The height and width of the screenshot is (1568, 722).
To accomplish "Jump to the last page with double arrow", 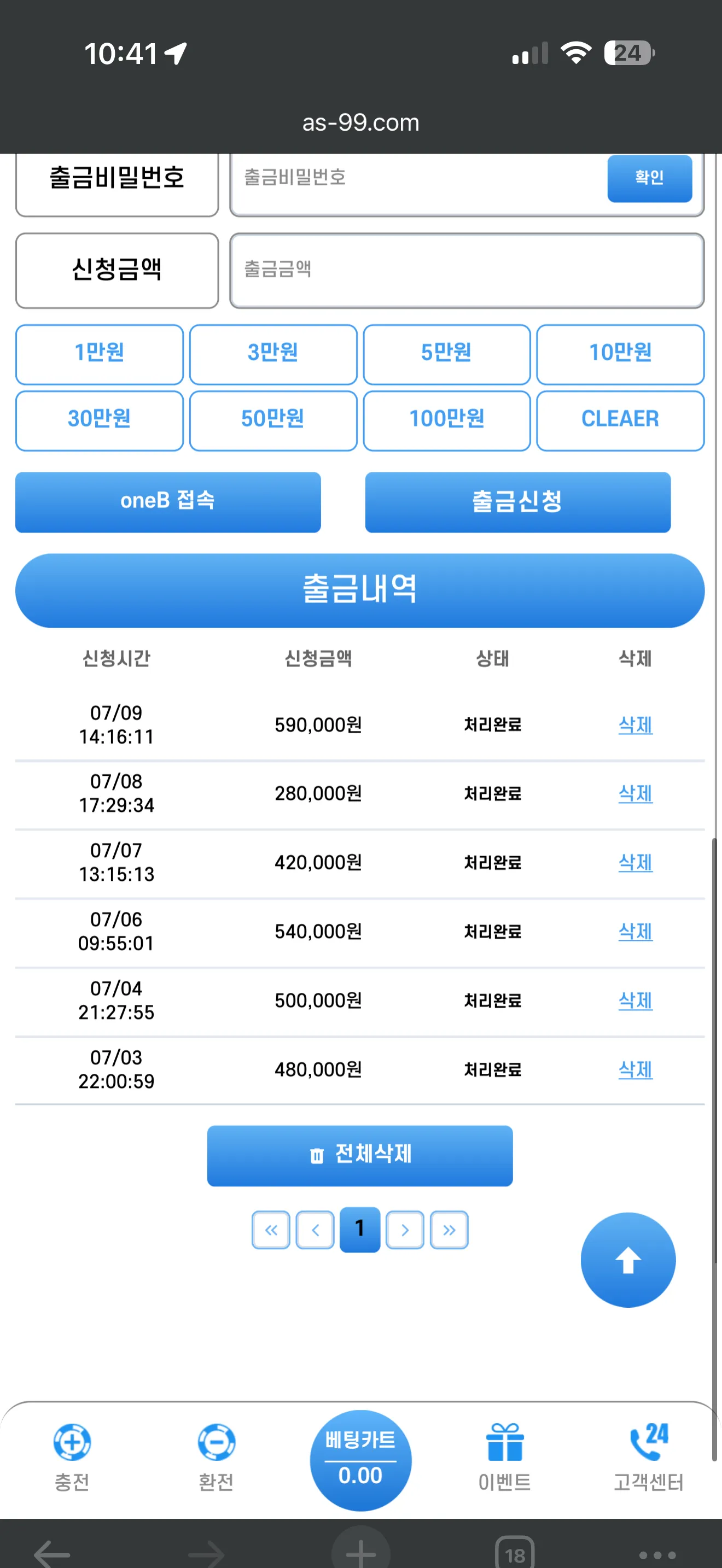I will tap(449, 1230).
